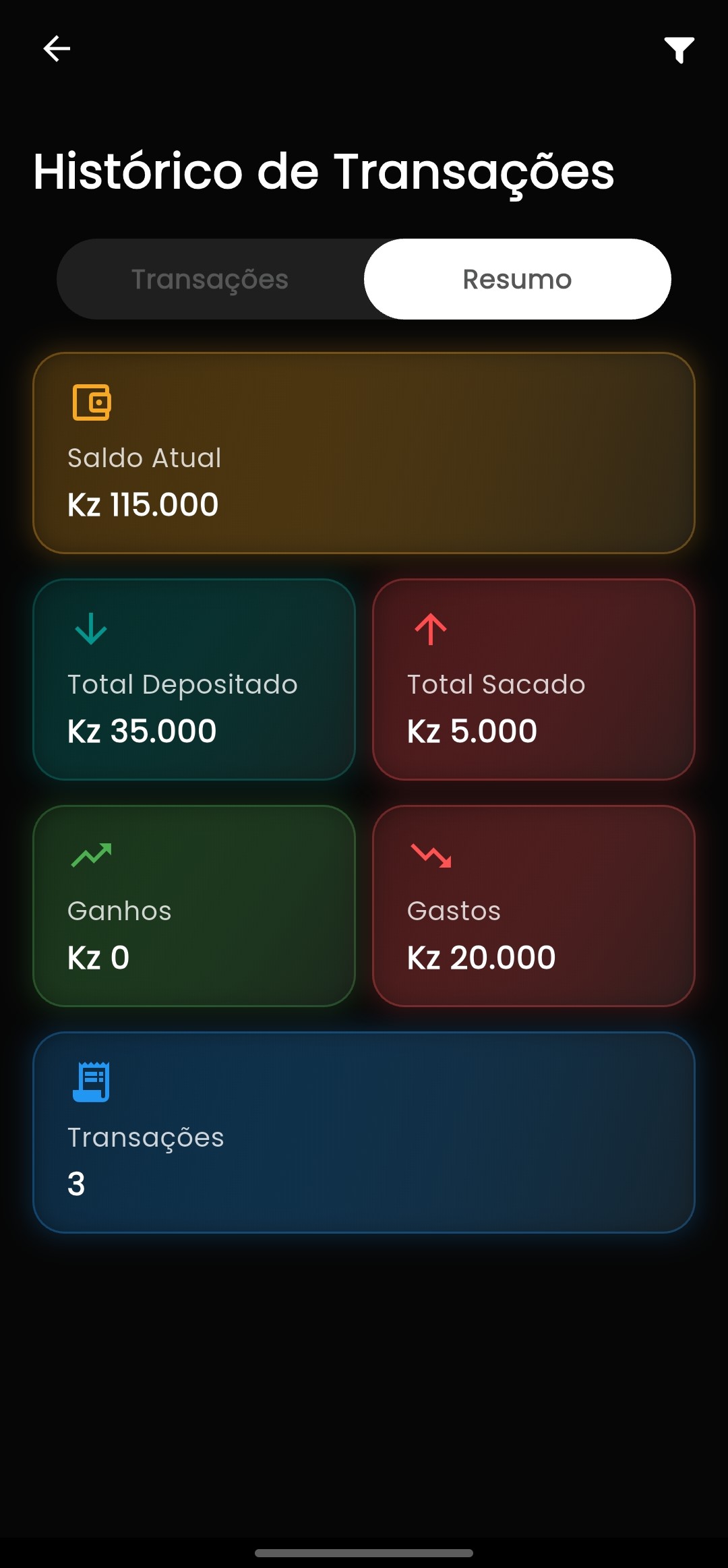
Task: Switch to the Transações tab
Action: tap(211, 278)
